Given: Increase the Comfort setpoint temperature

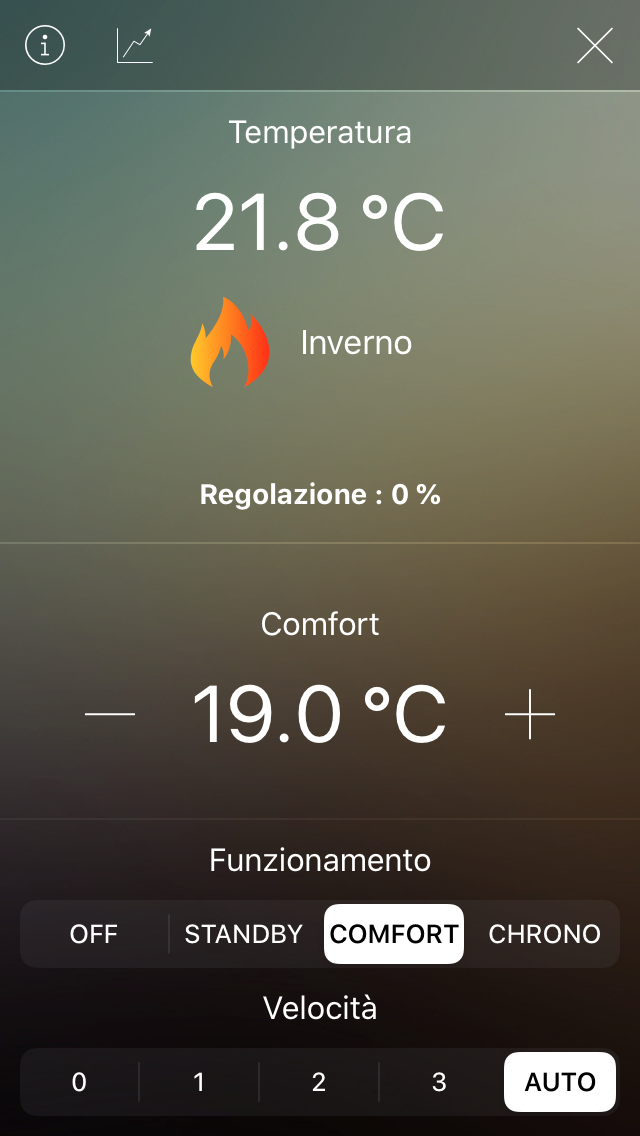Looking at the screenshot, I should (x=530, y=714).
